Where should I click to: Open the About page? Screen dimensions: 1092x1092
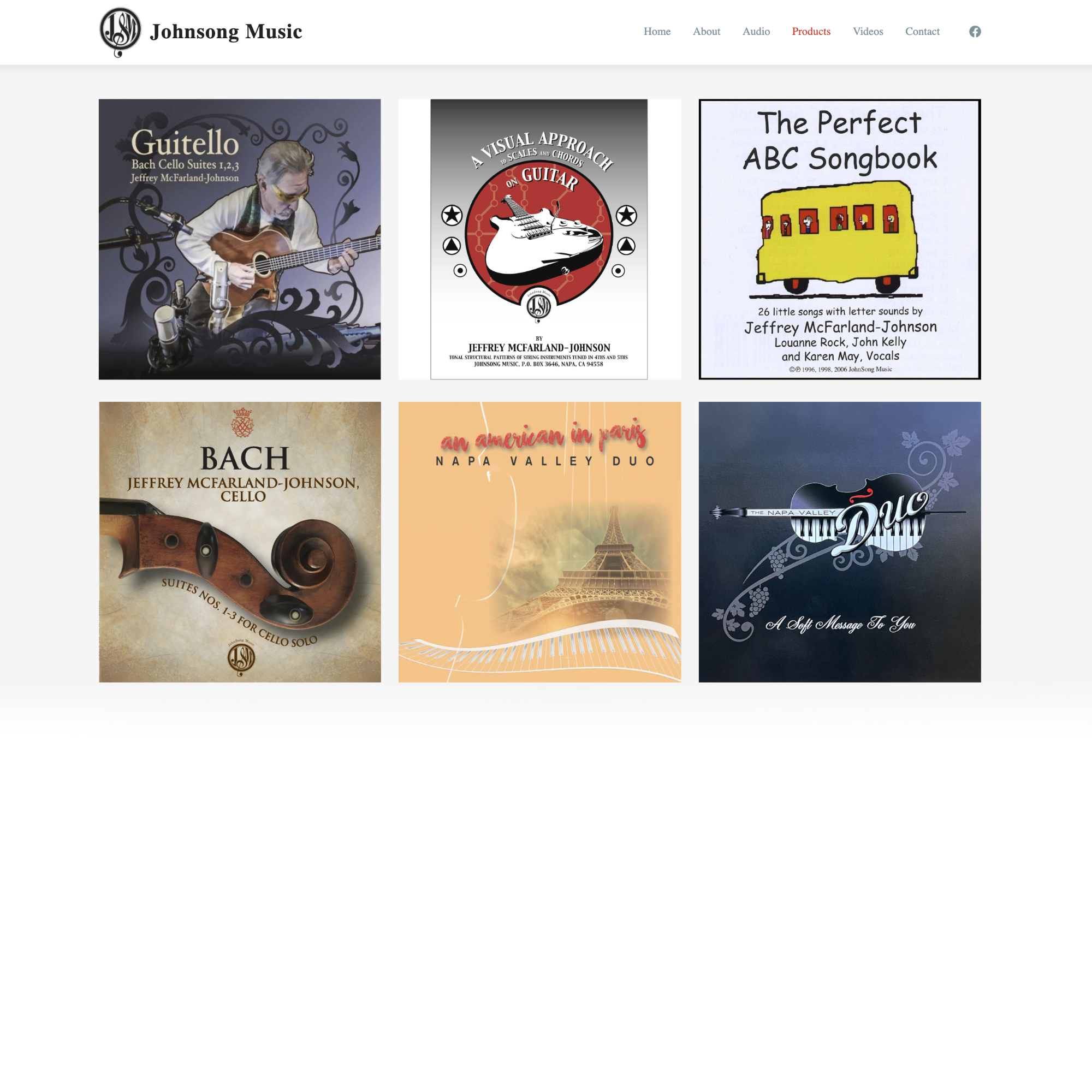pyautogui.click(x=706, y=32)
